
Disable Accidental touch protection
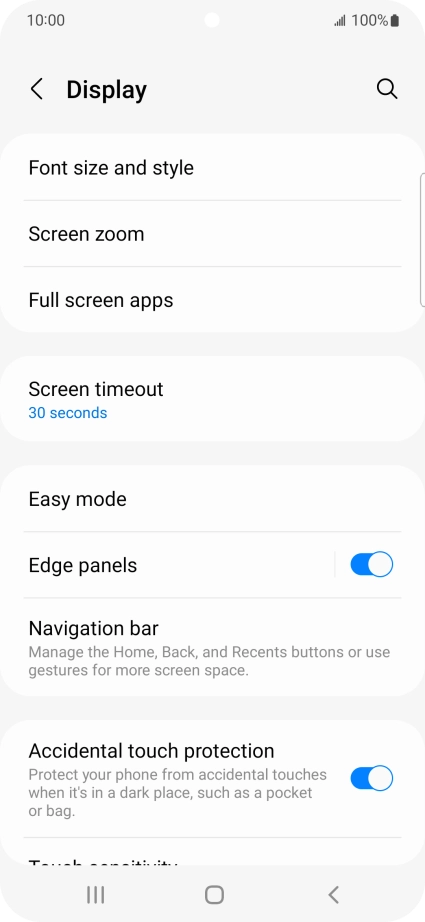[372, 778]
